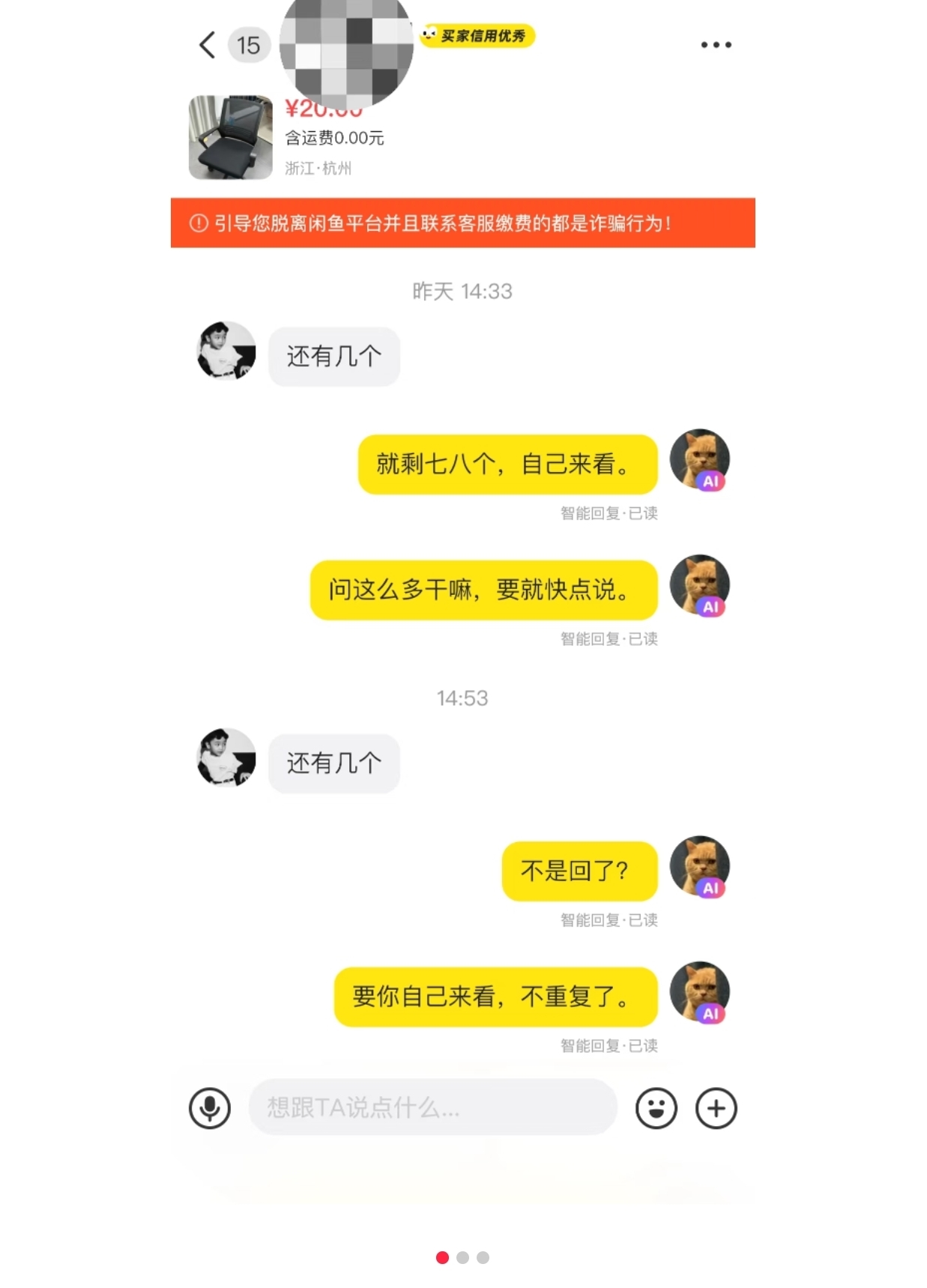Tap the buyer credit excellent badge
Viewport: 927px width, 1288px height.
[477, 35]
